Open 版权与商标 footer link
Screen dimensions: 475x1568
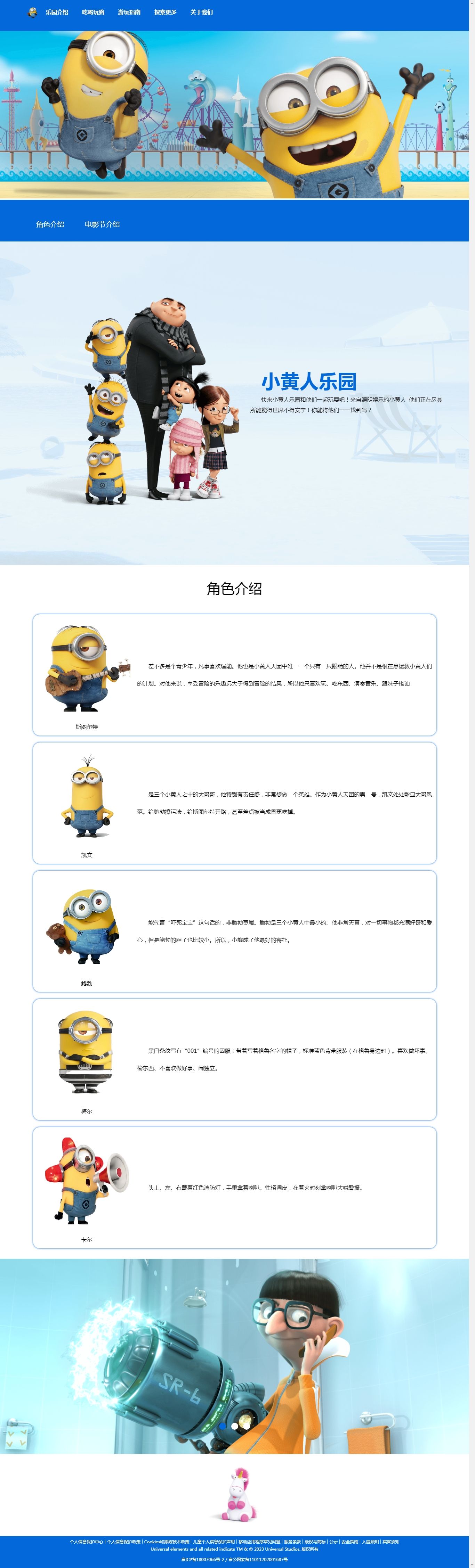pos(315,1542)
